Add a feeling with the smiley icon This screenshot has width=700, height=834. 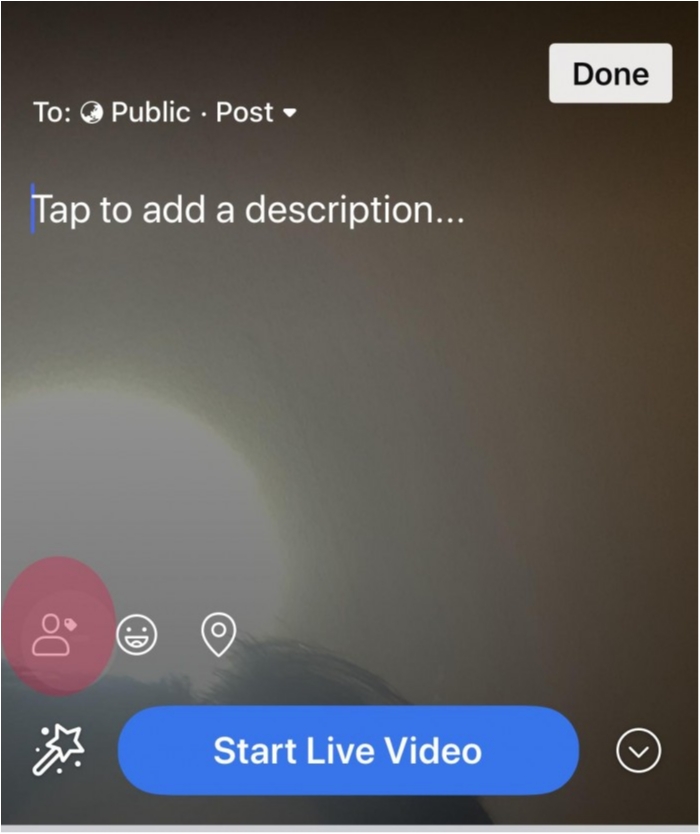point(137,634)
